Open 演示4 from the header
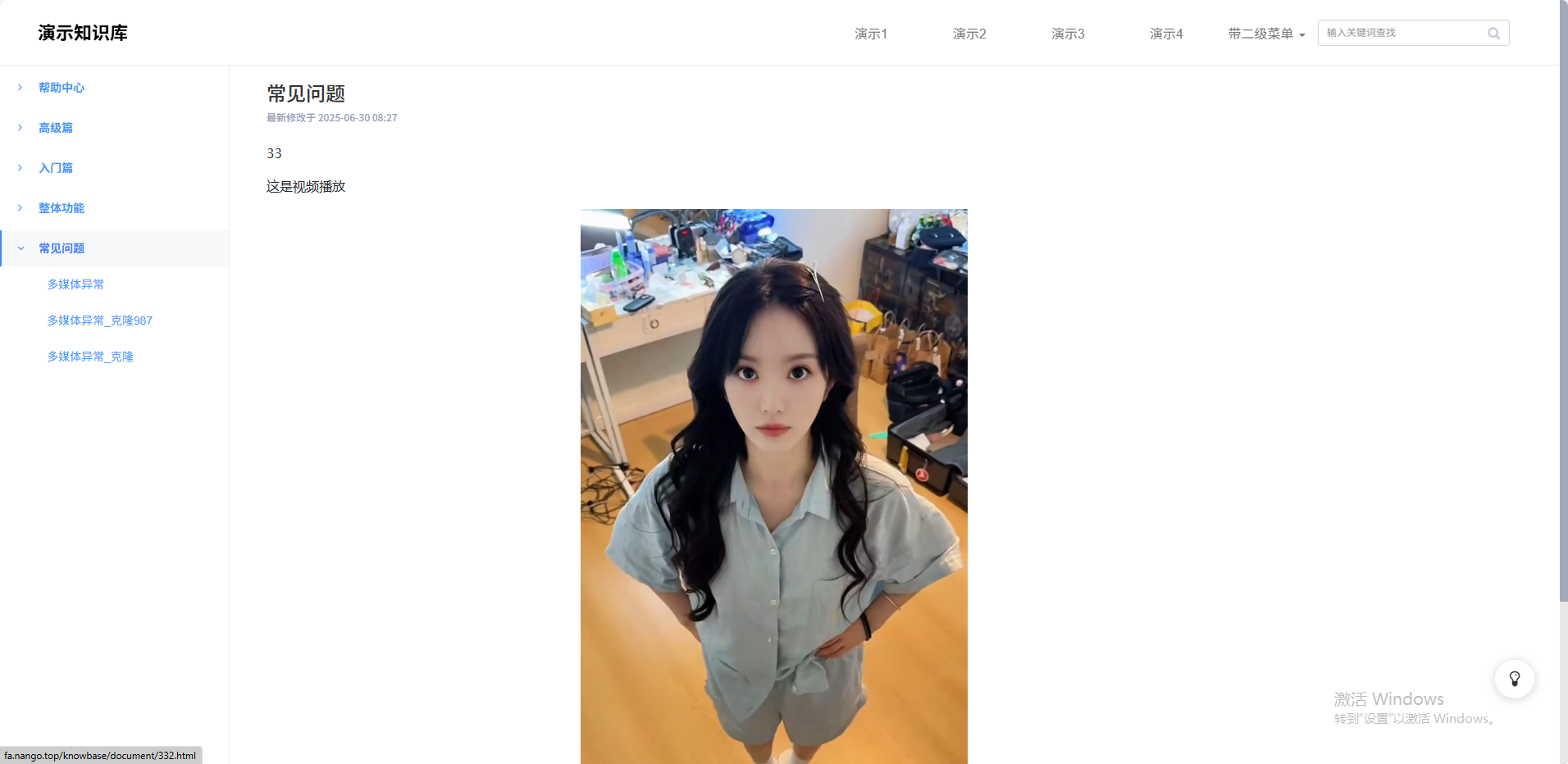The height and width of the screenshot is (764, 1568). pyautogui.click(x=1165, y=34)
